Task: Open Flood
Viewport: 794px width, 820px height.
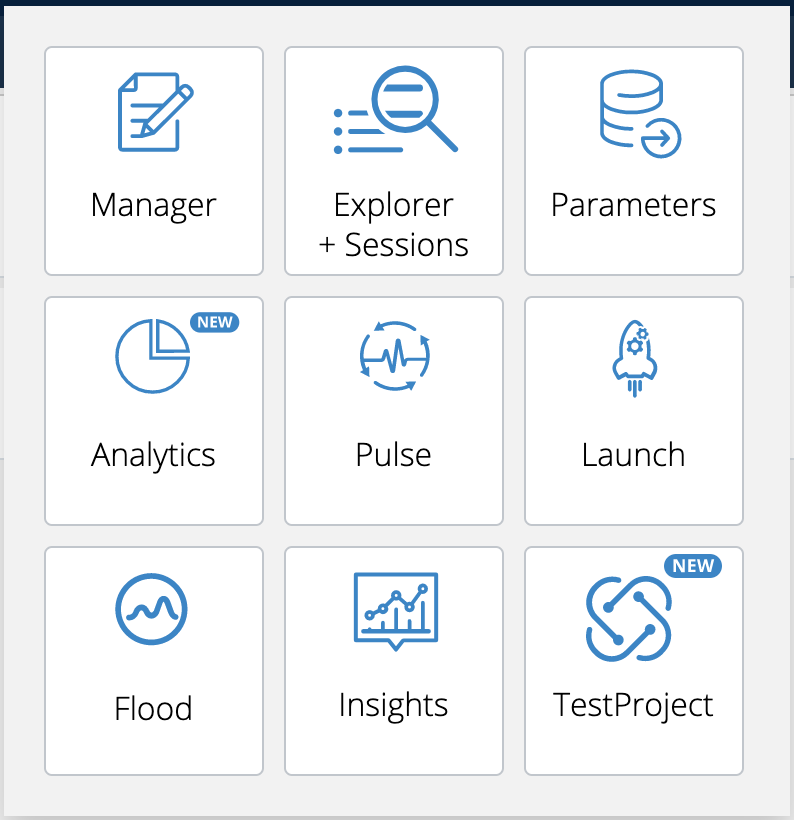Action: [154, 661]
